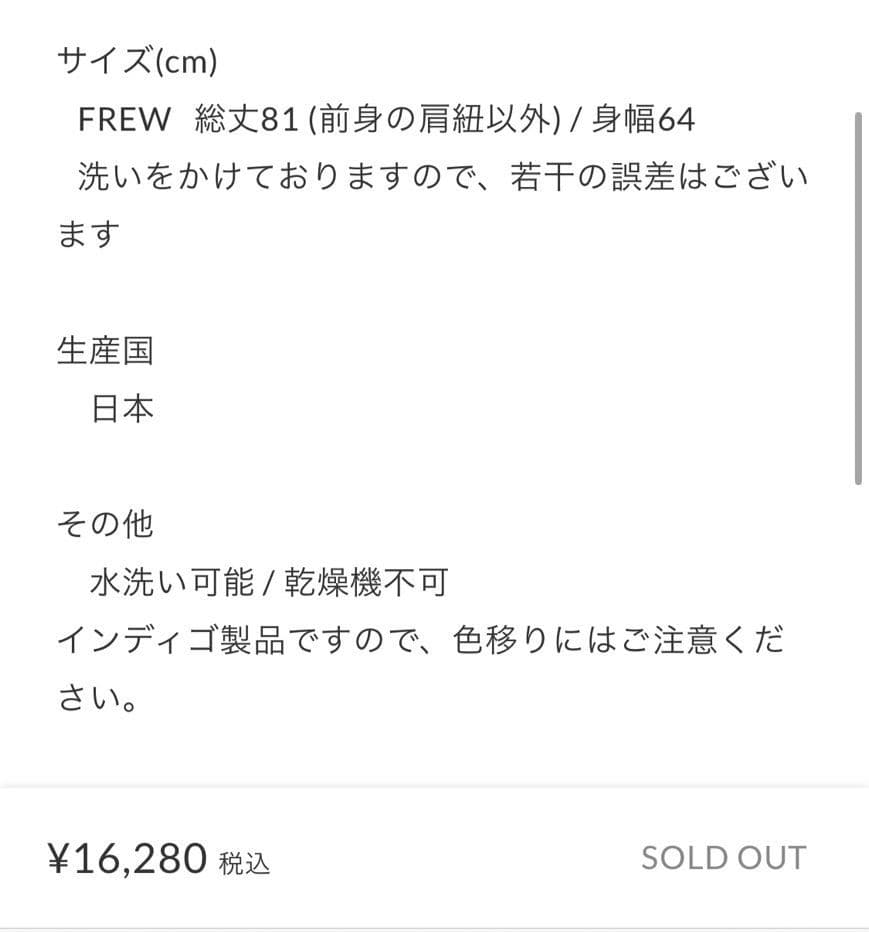Click the SOLD OUT button
869x932 pixels.
point(723,857)
